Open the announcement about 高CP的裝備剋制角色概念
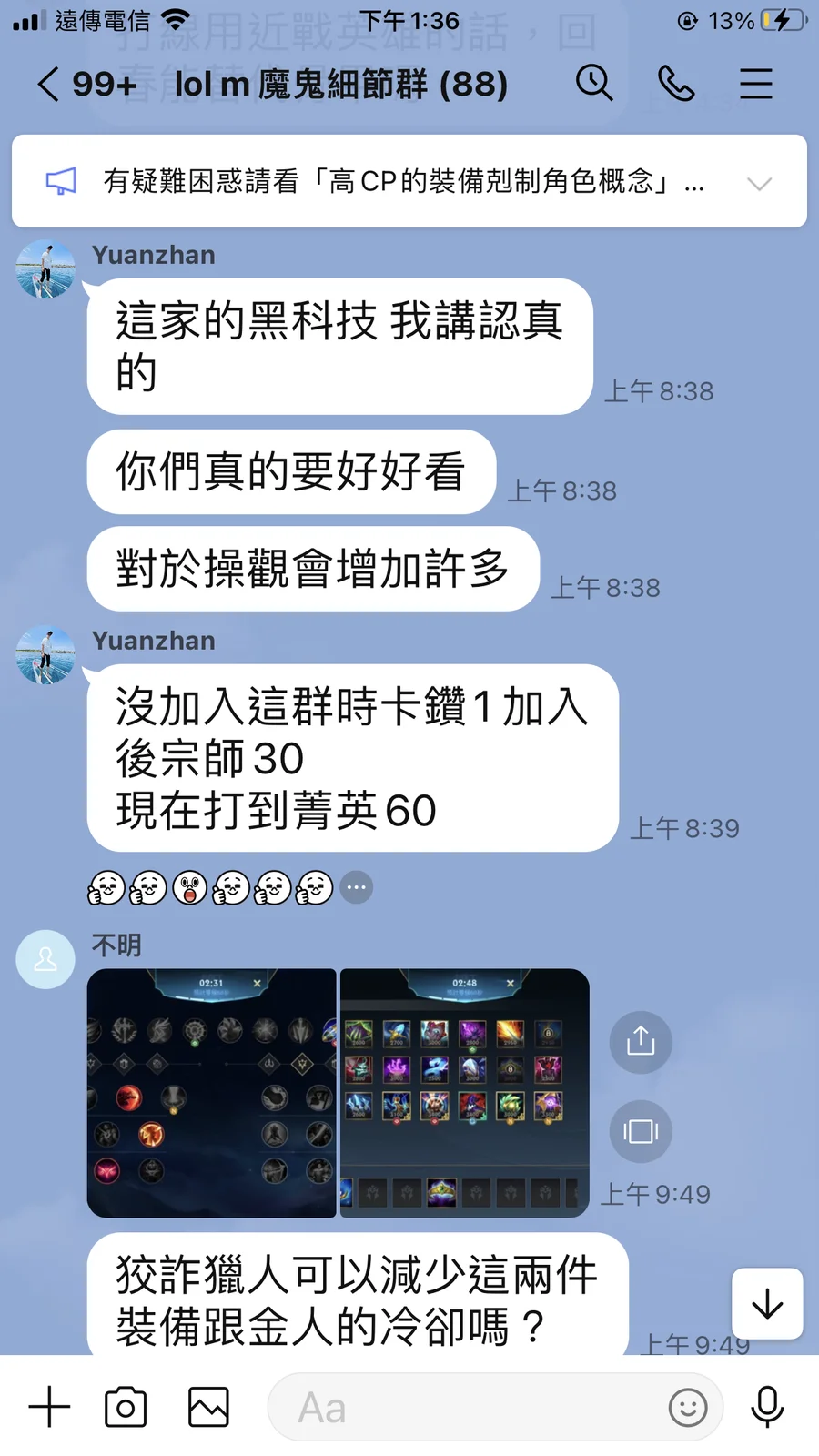Screen dimensions: 819x1456 click(x=391, y=182)
